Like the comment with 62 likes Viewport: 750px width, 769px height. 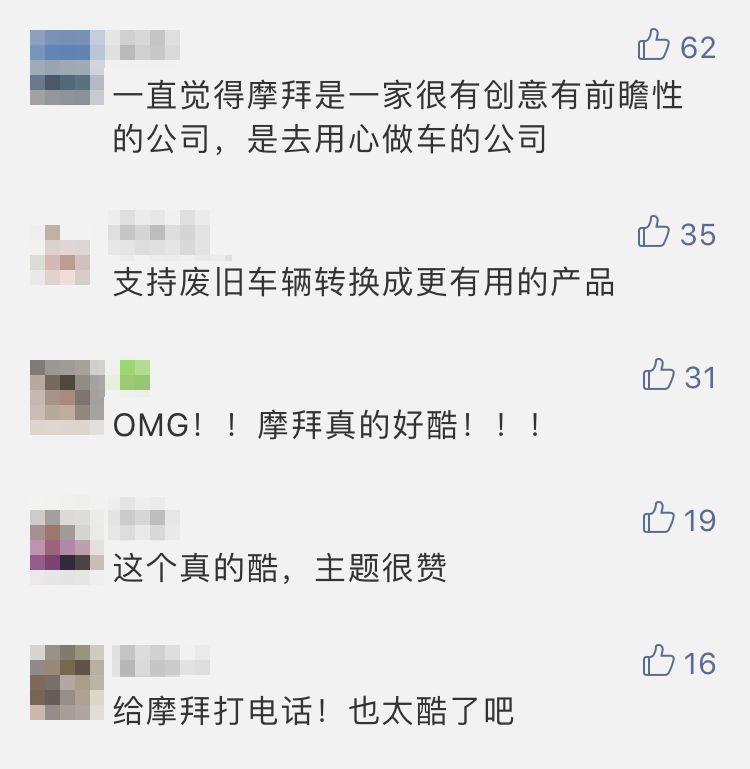(654, 45)
